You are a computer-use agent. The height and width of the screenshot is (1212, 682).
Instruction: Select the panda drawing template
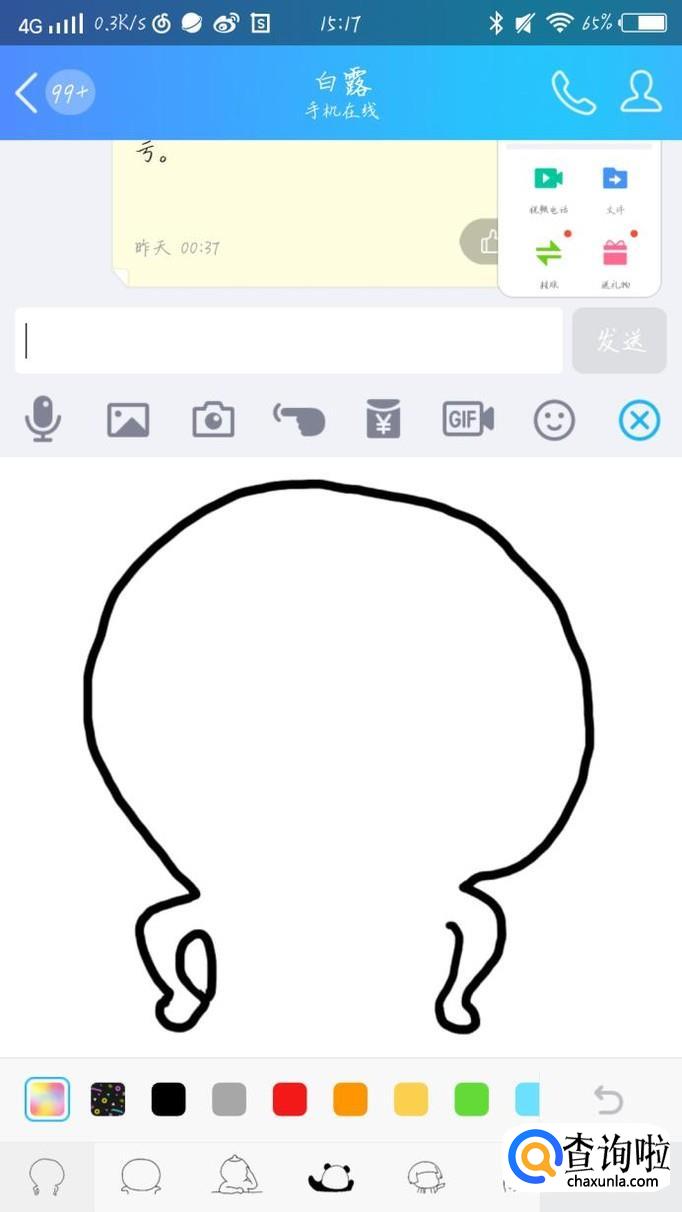pos(331,1178)
